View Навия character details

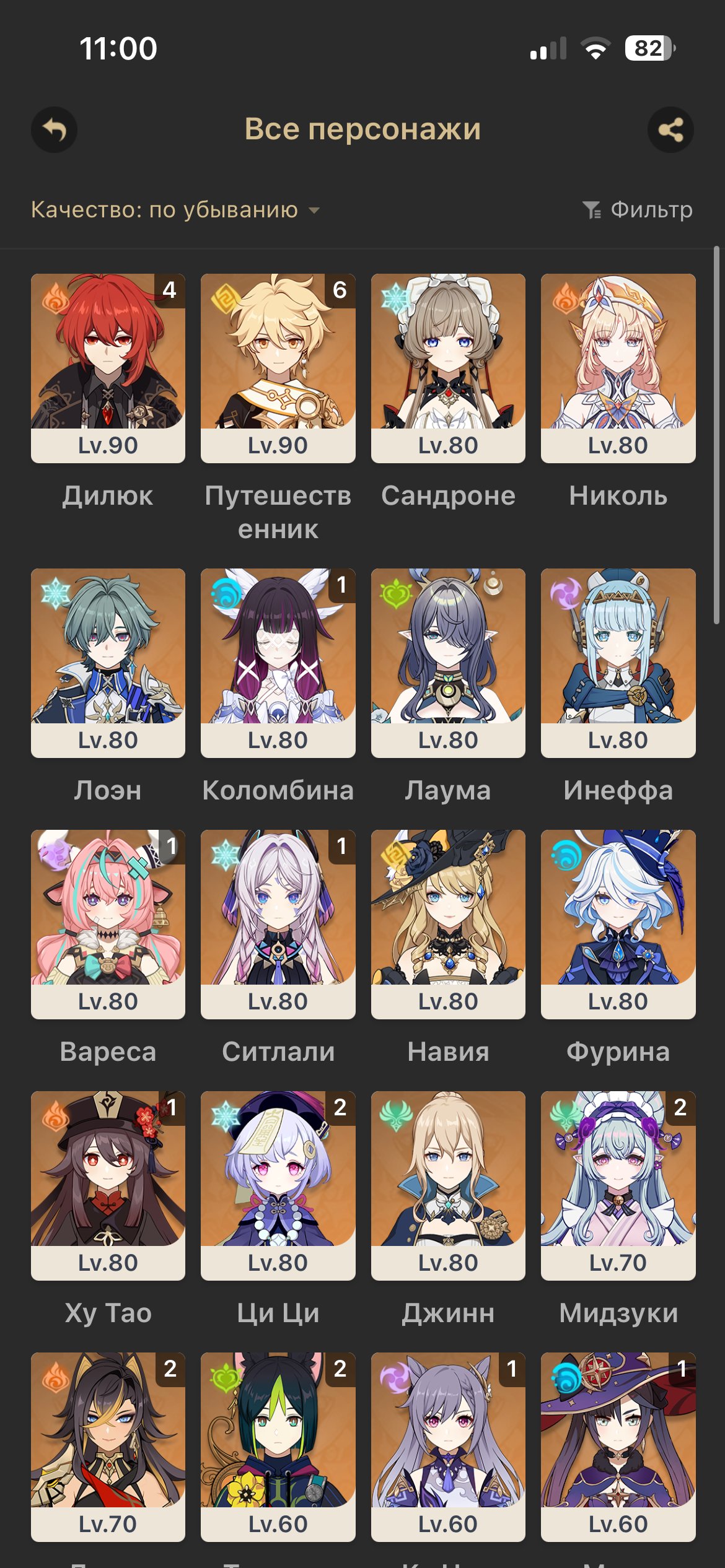pyautogui.click(x=448, y=925)
